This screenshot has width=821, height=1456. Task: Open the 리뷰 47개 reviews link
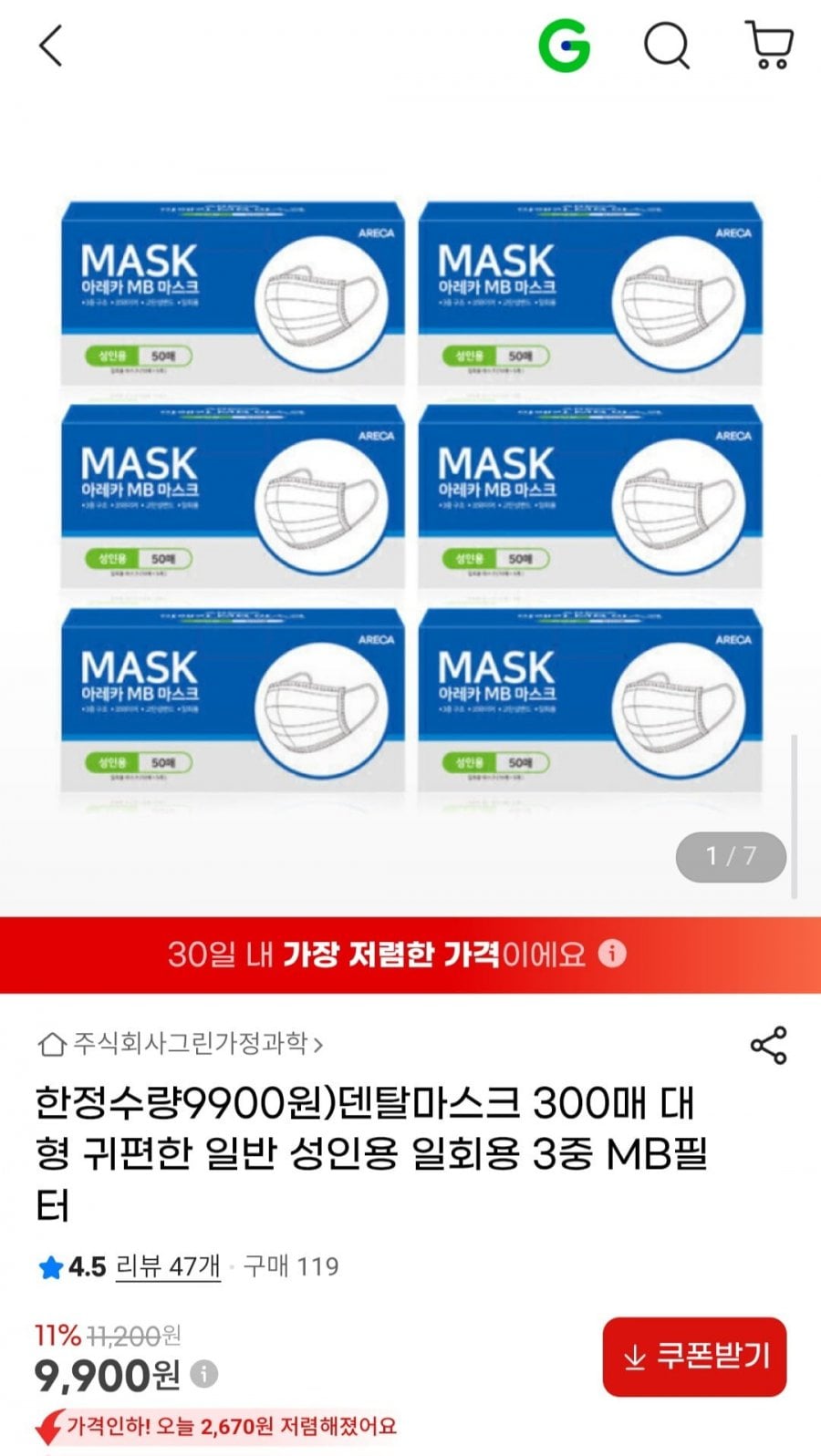168,1266
